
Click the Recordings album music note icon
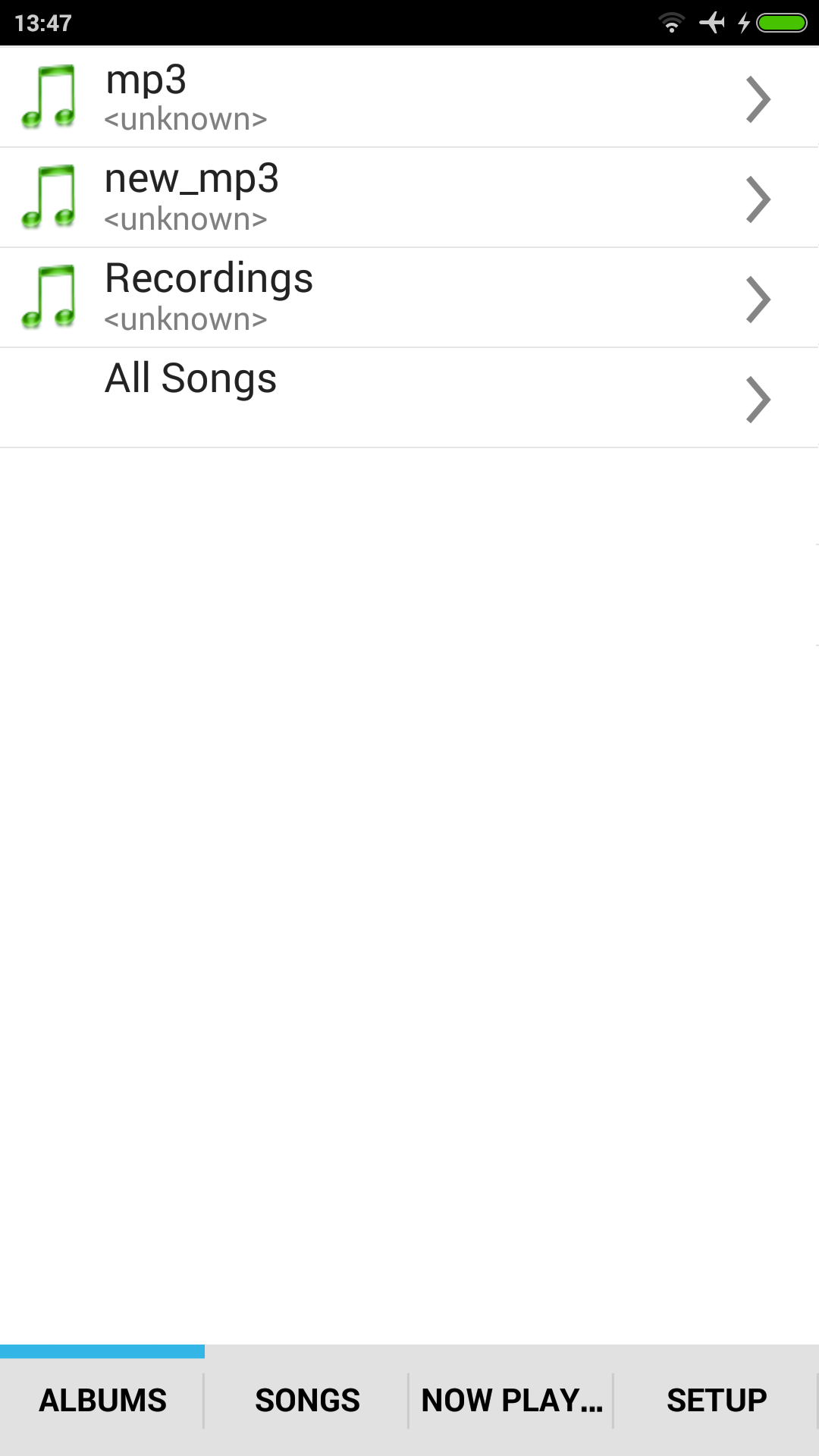(49, 297)
